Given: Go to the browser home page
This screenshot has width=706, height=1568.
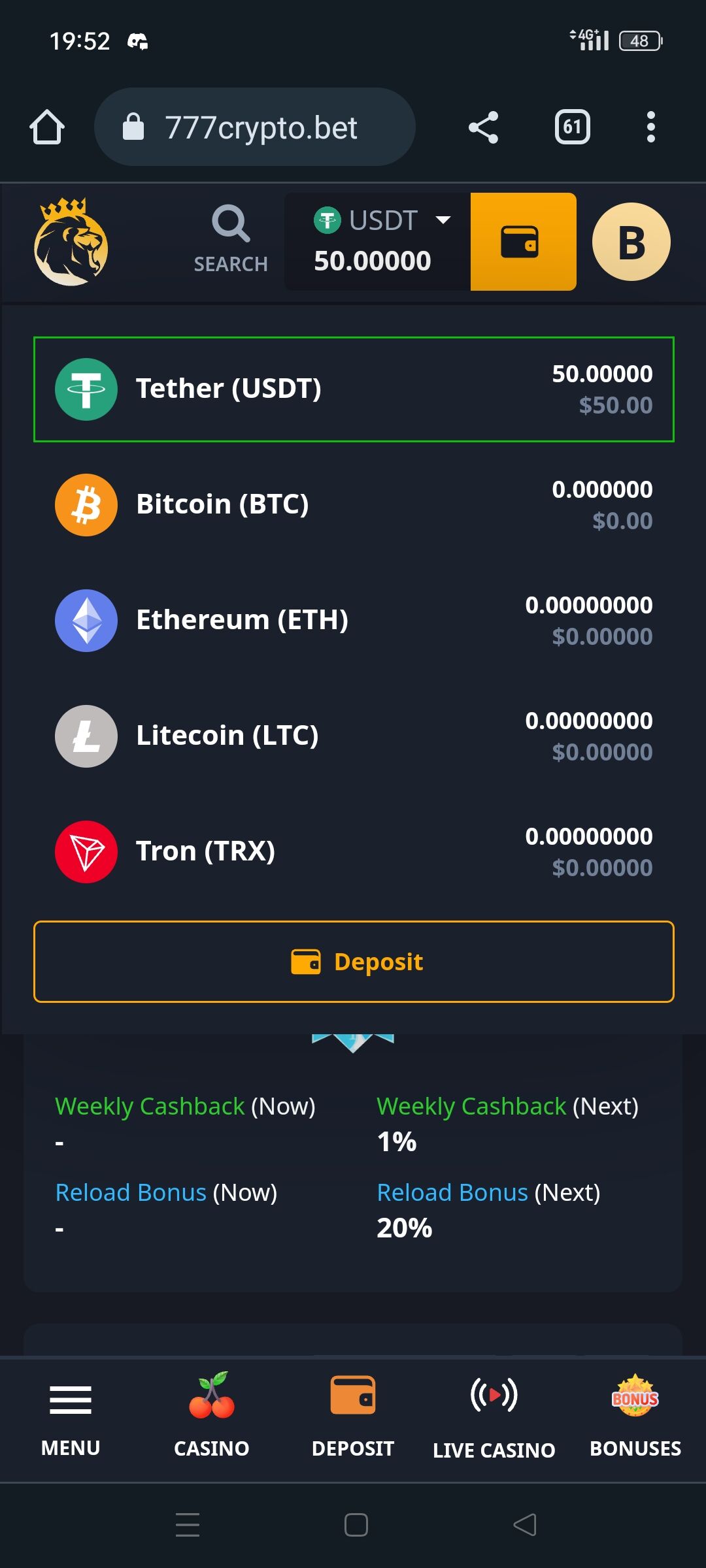Looking at the screenshot, I should pyautogui.click(x=47, y=127).
